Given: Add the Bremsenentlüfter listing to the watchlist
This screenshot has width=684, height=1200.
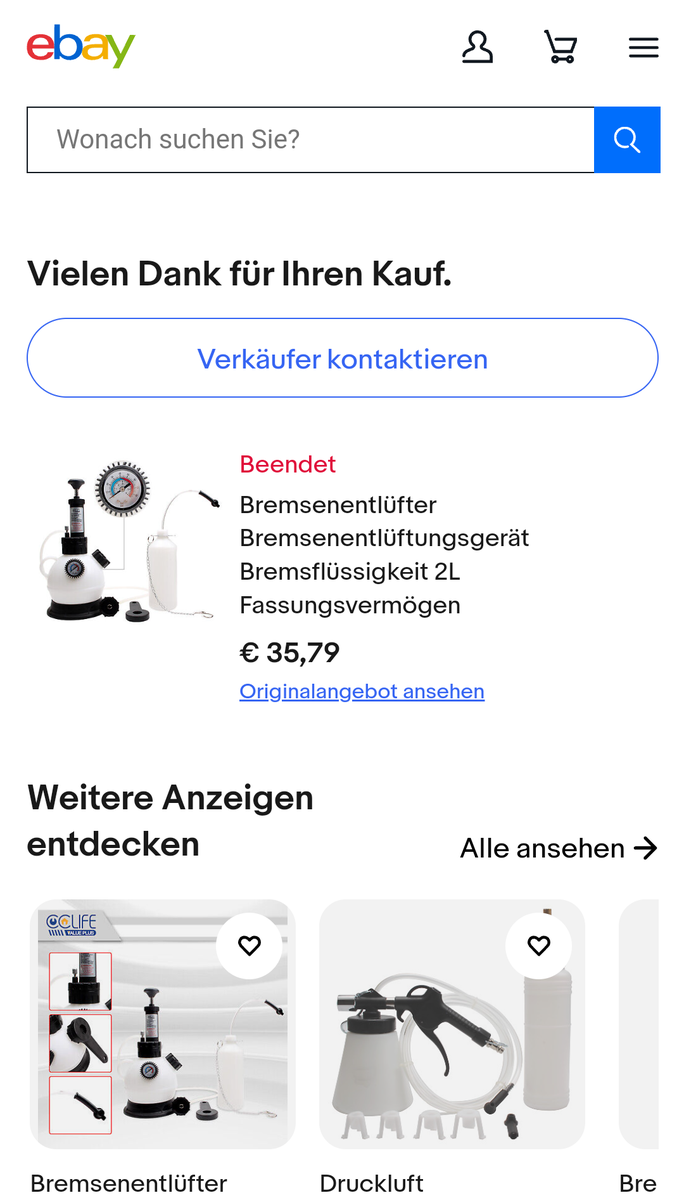Looking at the screenshot, I should [x=249, y=945].
